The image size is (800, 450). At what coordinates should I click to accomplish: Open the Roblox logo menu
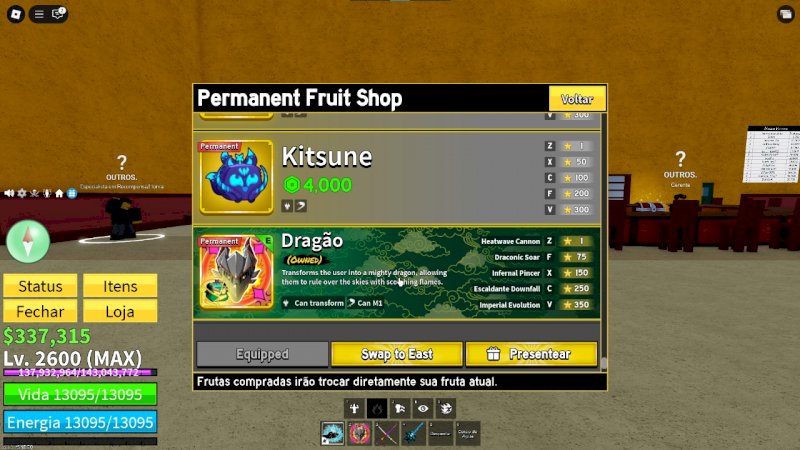tap(14, 13)
